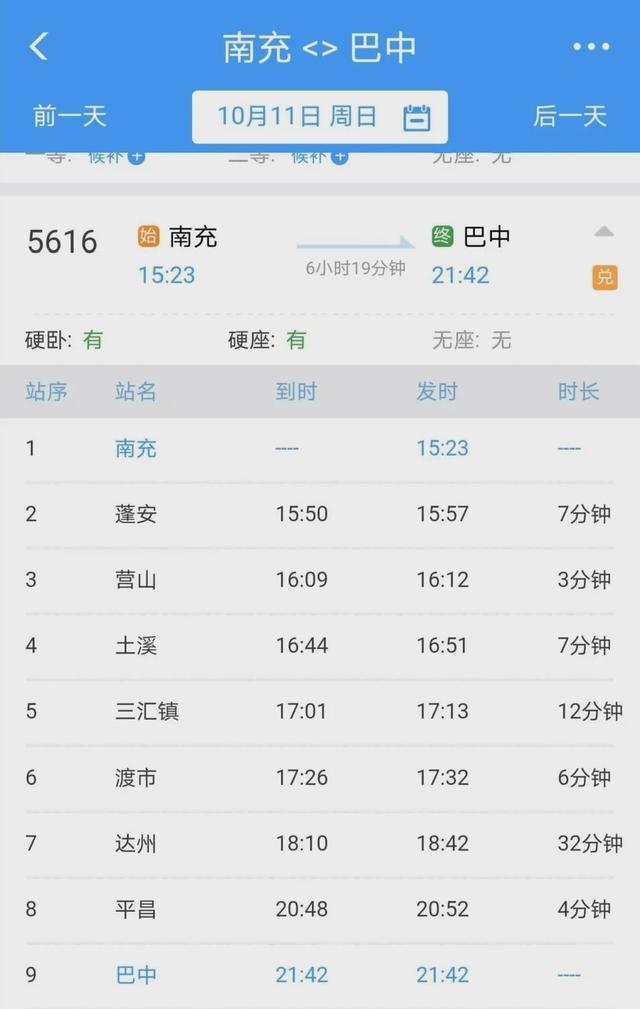Go back using the top-left arrow

39,46
